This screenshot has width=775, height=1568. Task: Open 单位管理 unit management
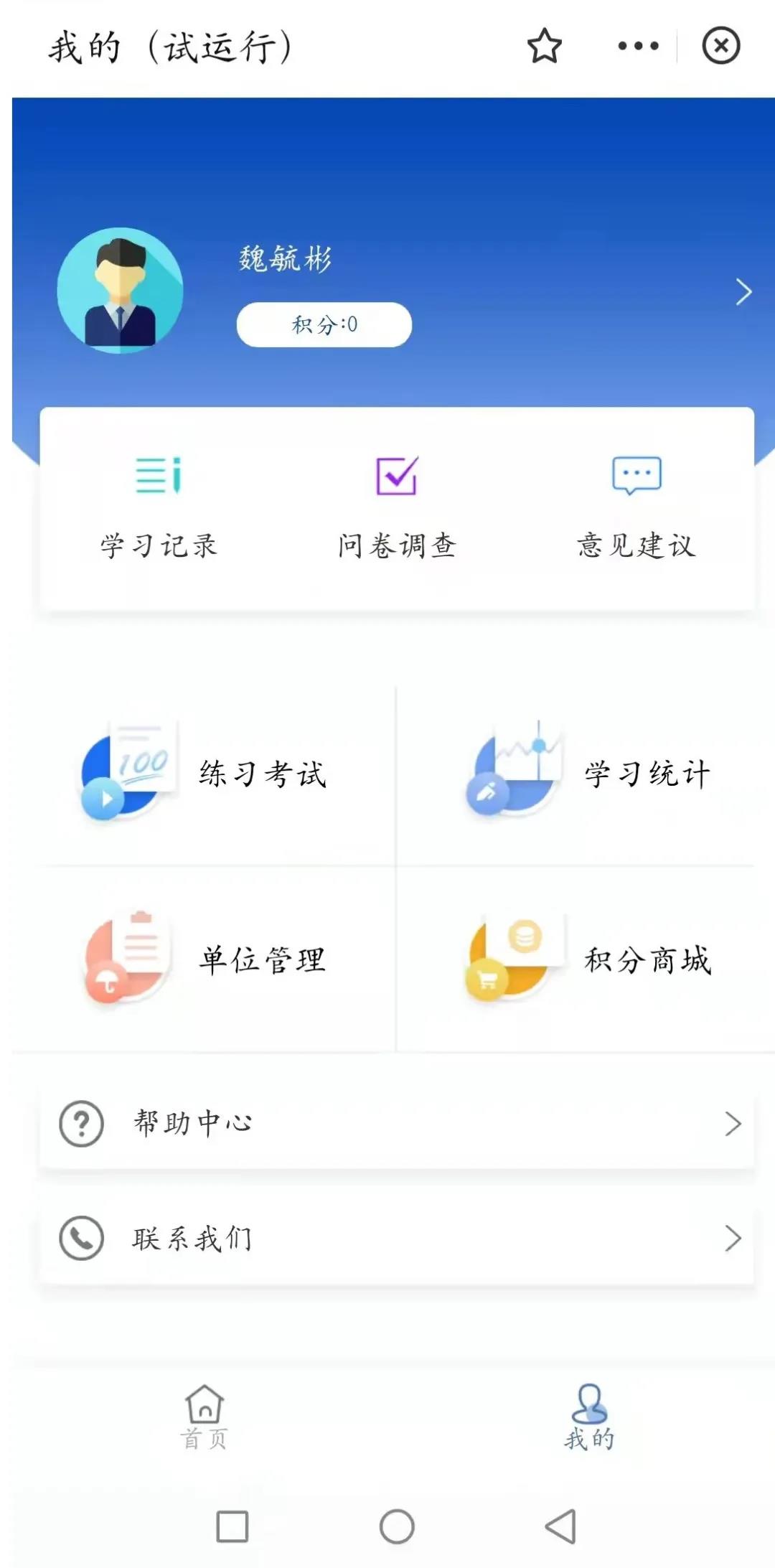[205, 960]
